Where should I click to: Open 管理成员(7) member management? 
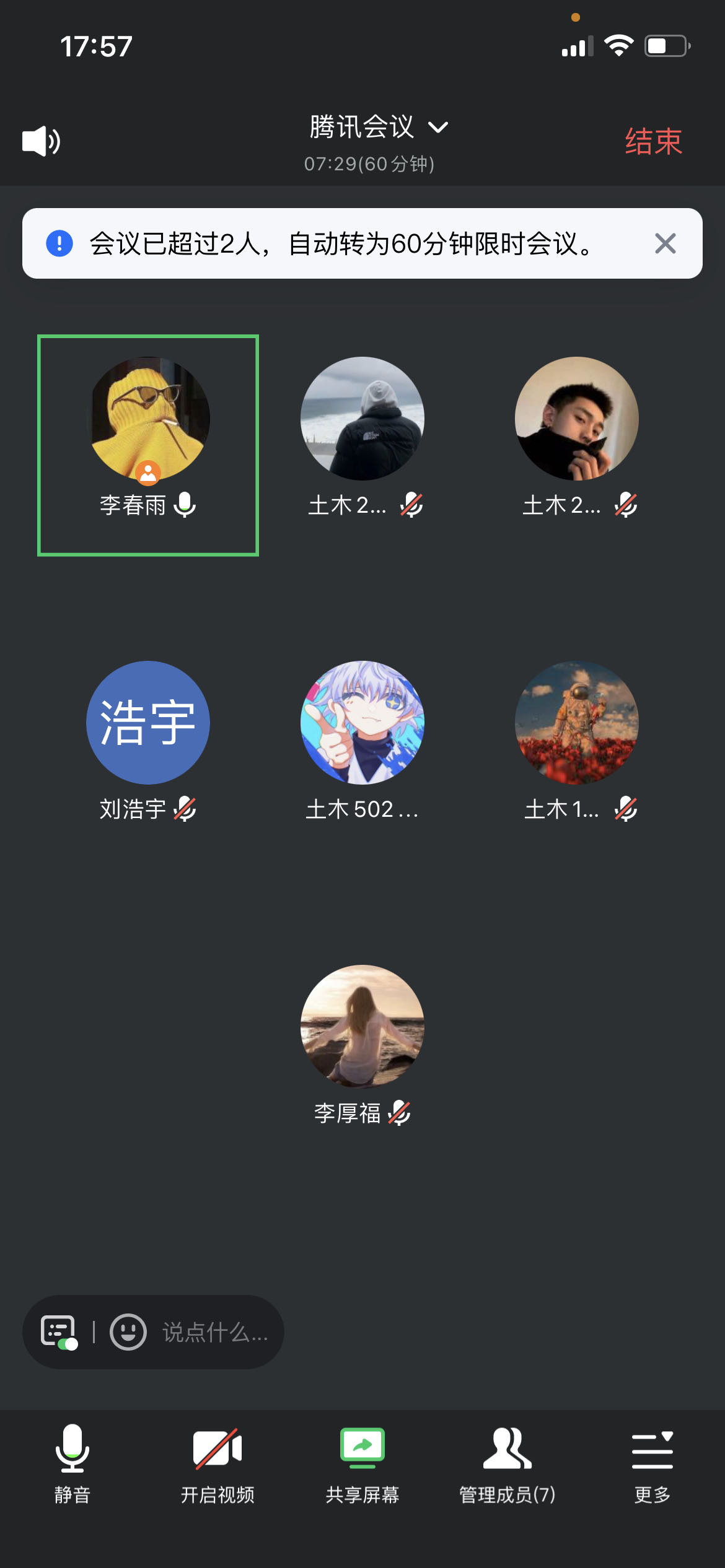(507, 1463)
